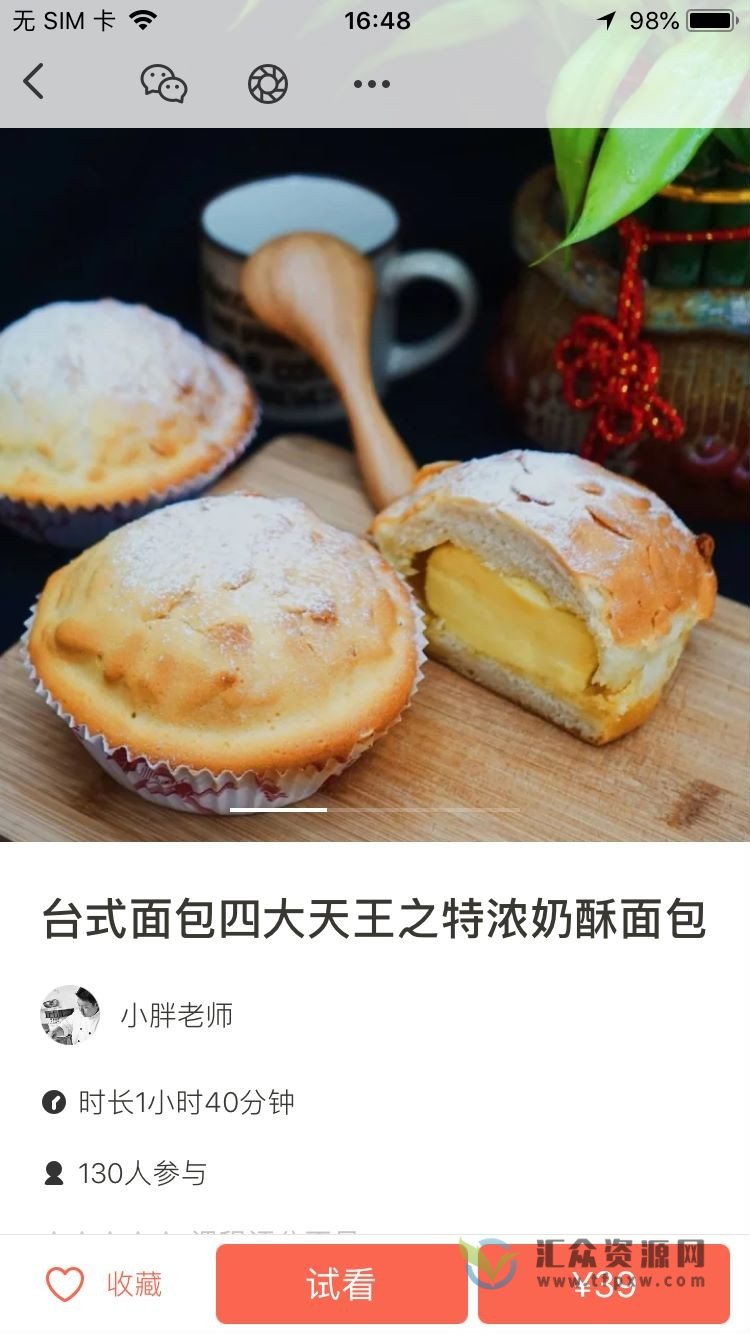The width and height of the screenshot is (750, 1334).
Task: Open the WeChat chat bubbles share icon
Action: [x=163, y=83]
